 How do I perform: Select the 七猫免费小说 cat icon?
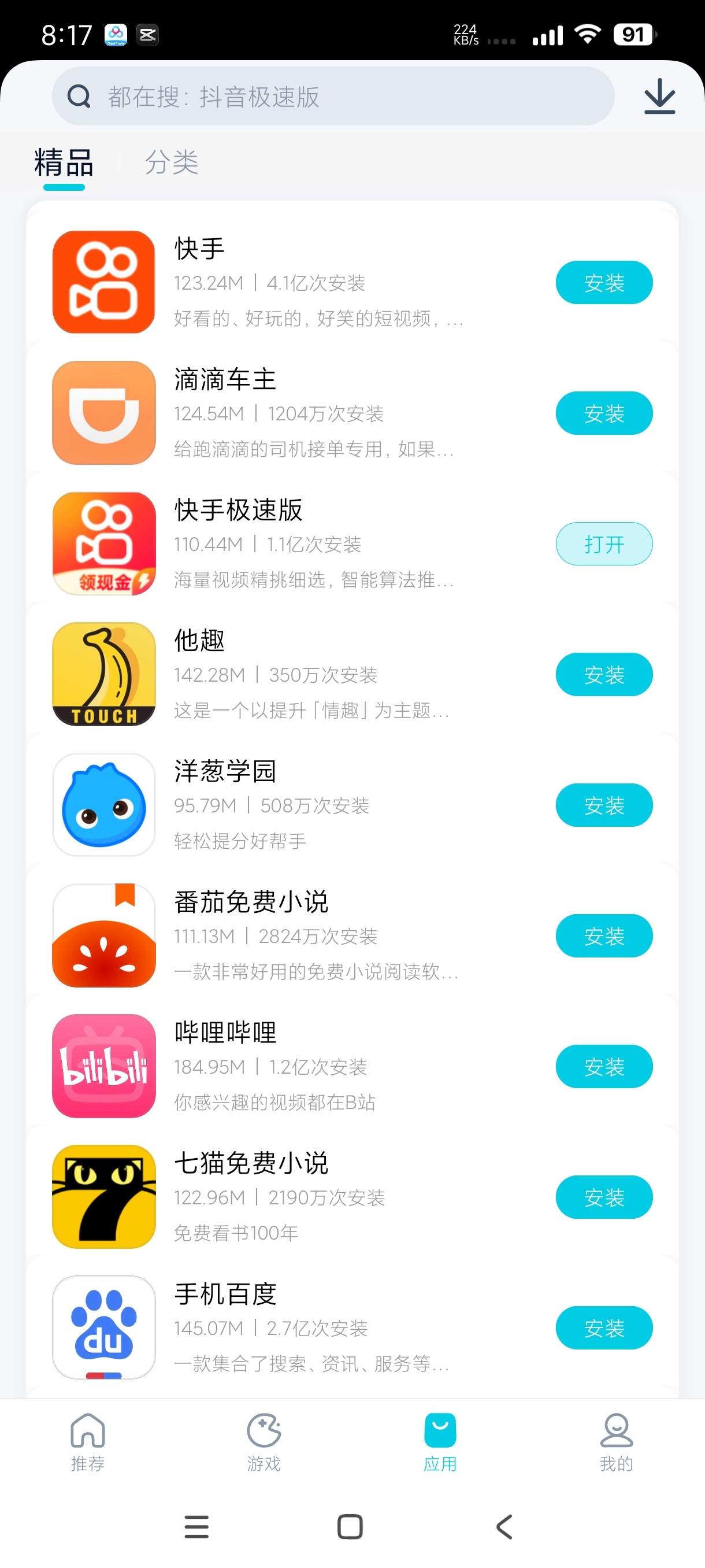coord(103,1197)
